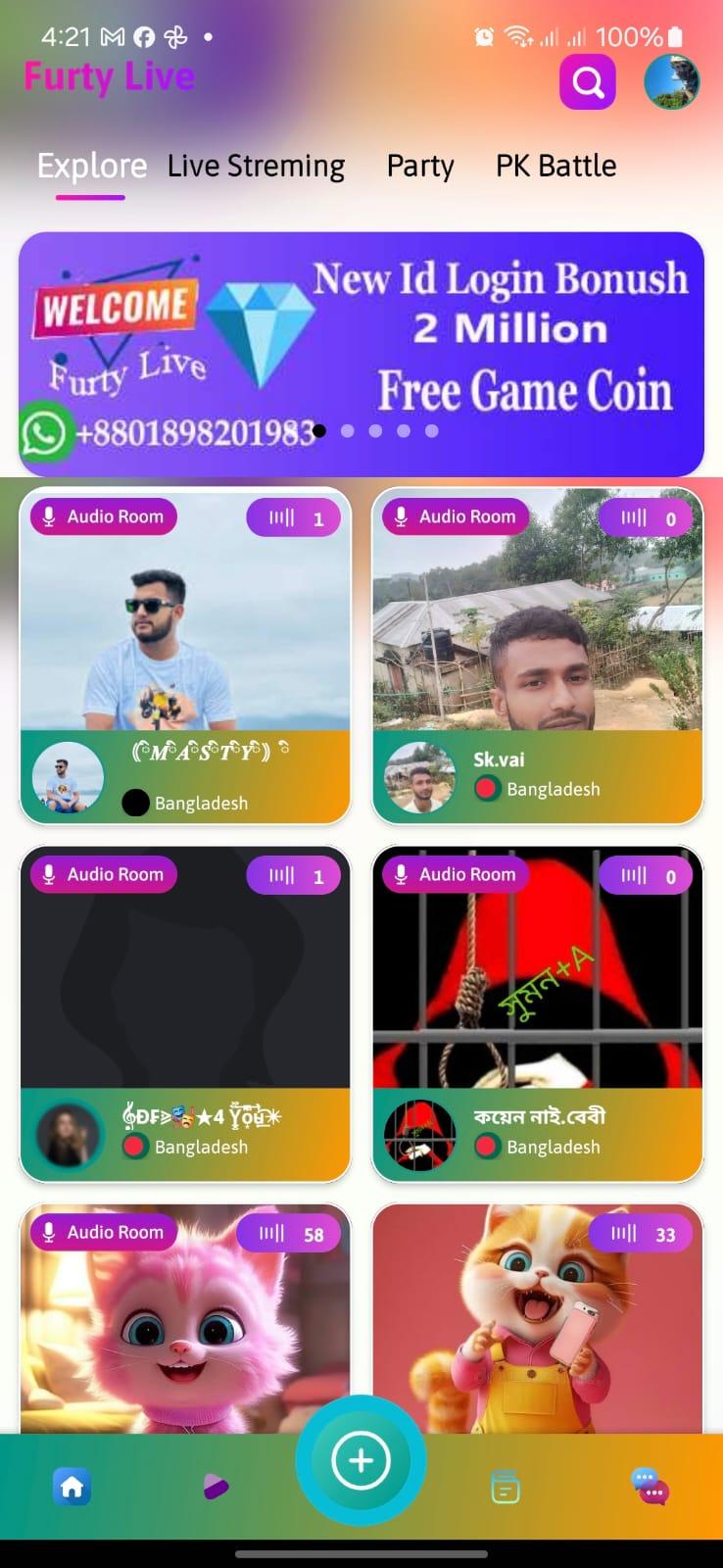This screenshot has width=723, height=1568.
Task: Open the purple video reels tab
Action: [216, 1487]
